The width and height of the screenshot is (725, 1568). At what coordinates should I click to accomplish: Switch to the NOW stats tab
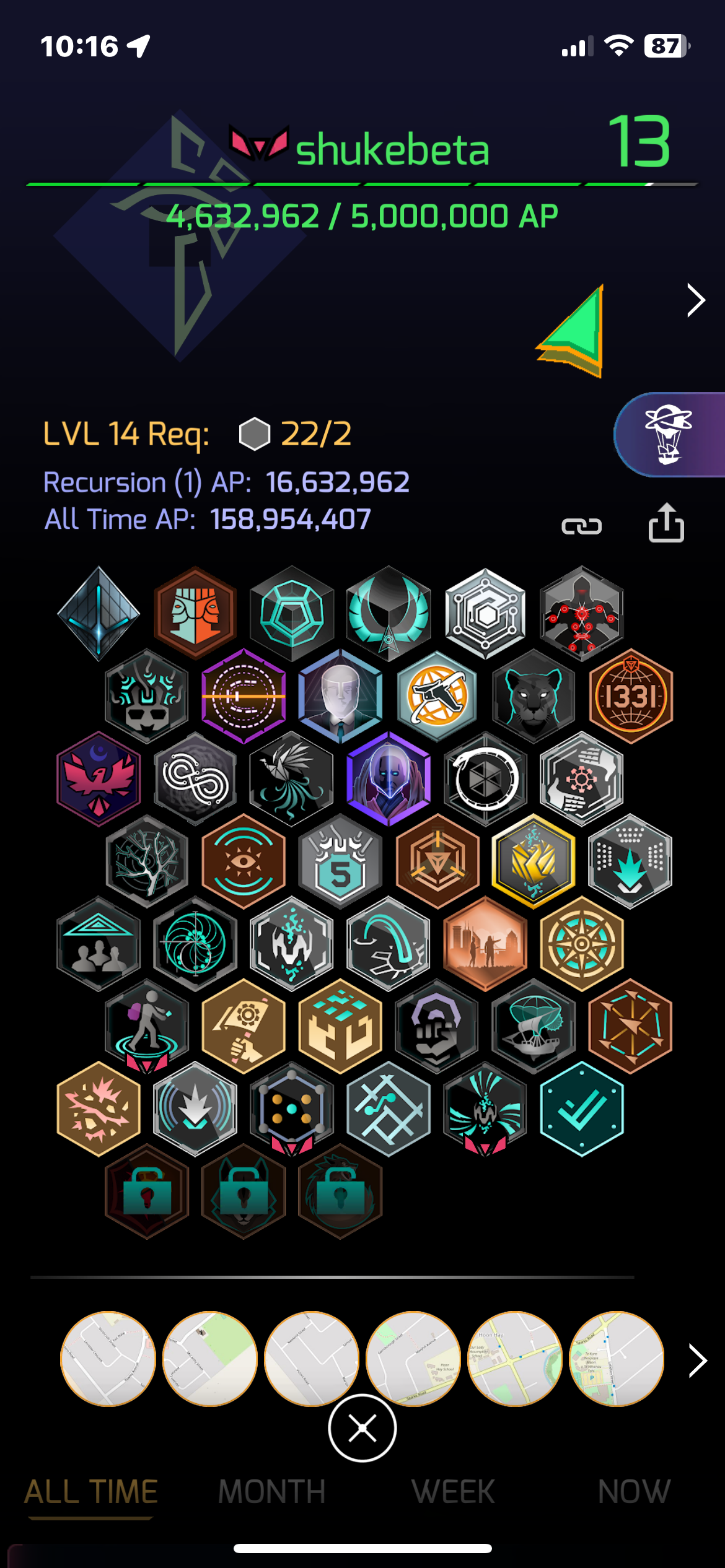click(634, 1491)
